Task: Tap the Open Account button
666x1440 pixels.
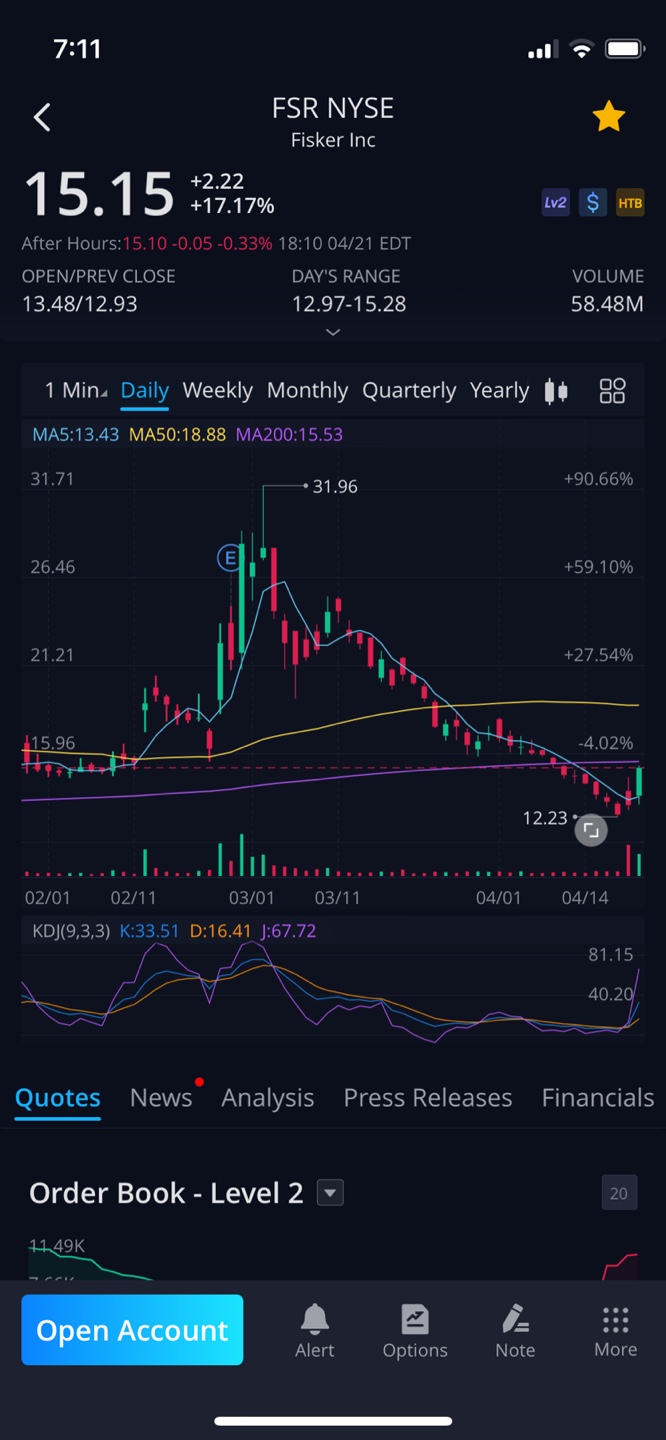Action: coord(132,1330)
